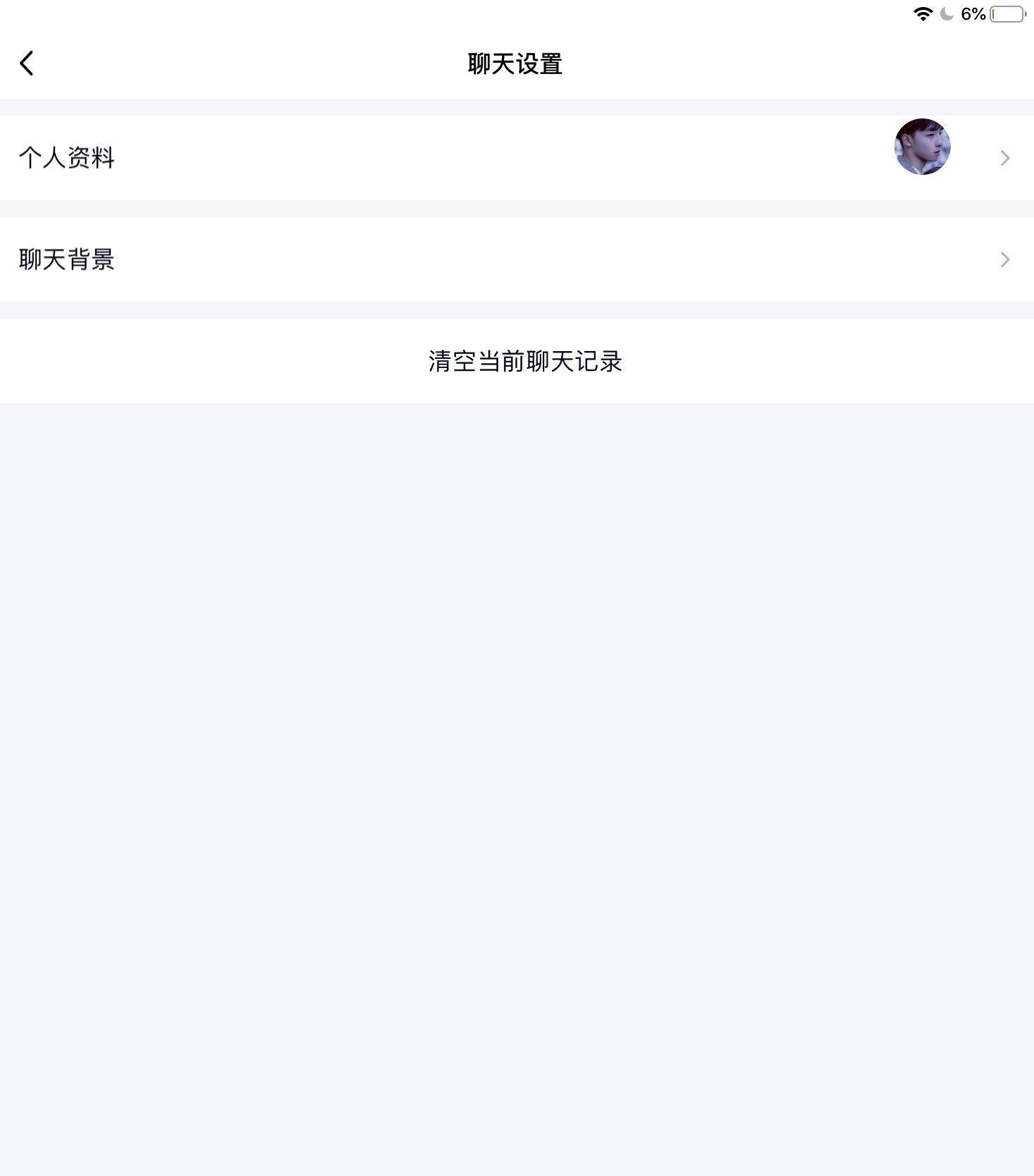Open the 个人资料 profile row

517,158
